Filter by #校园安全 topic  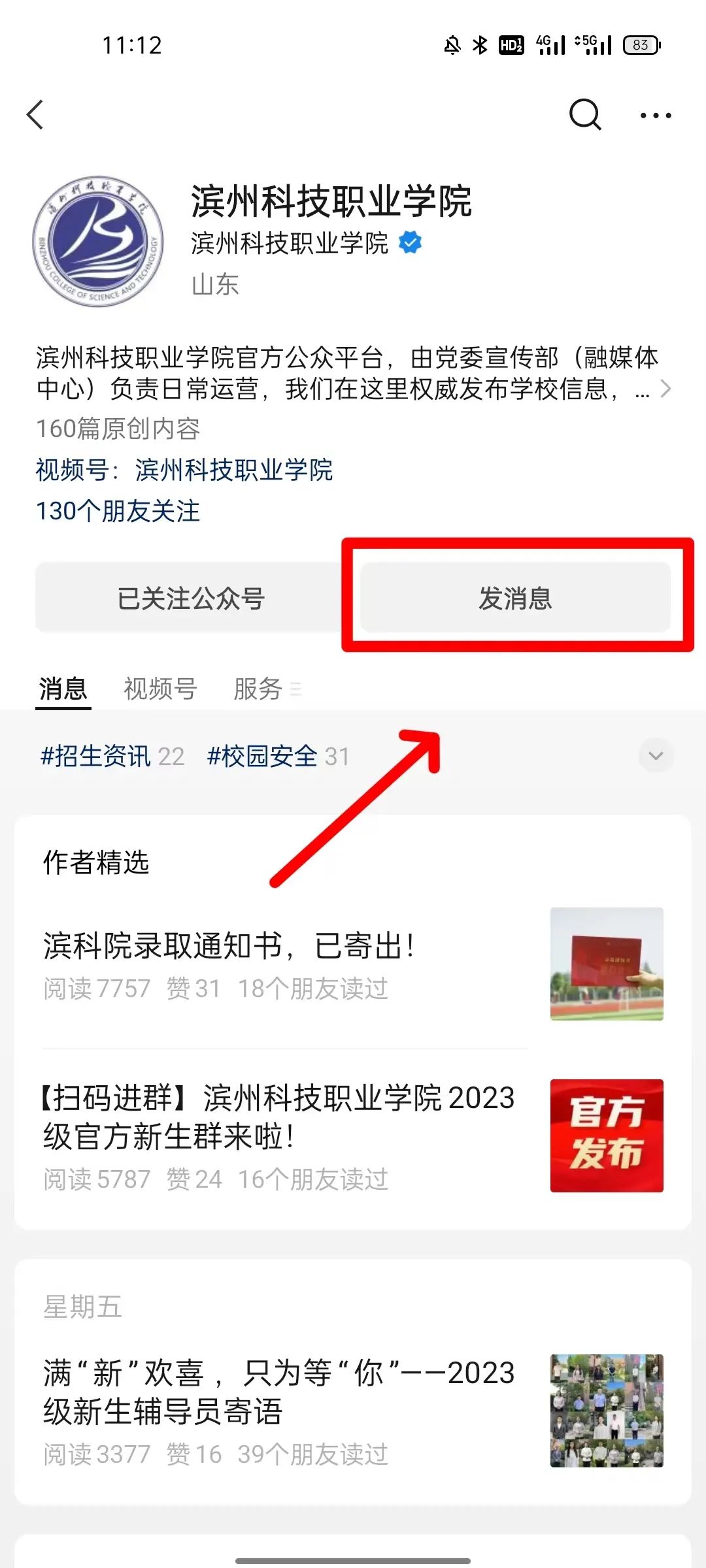tap(278, 757)
